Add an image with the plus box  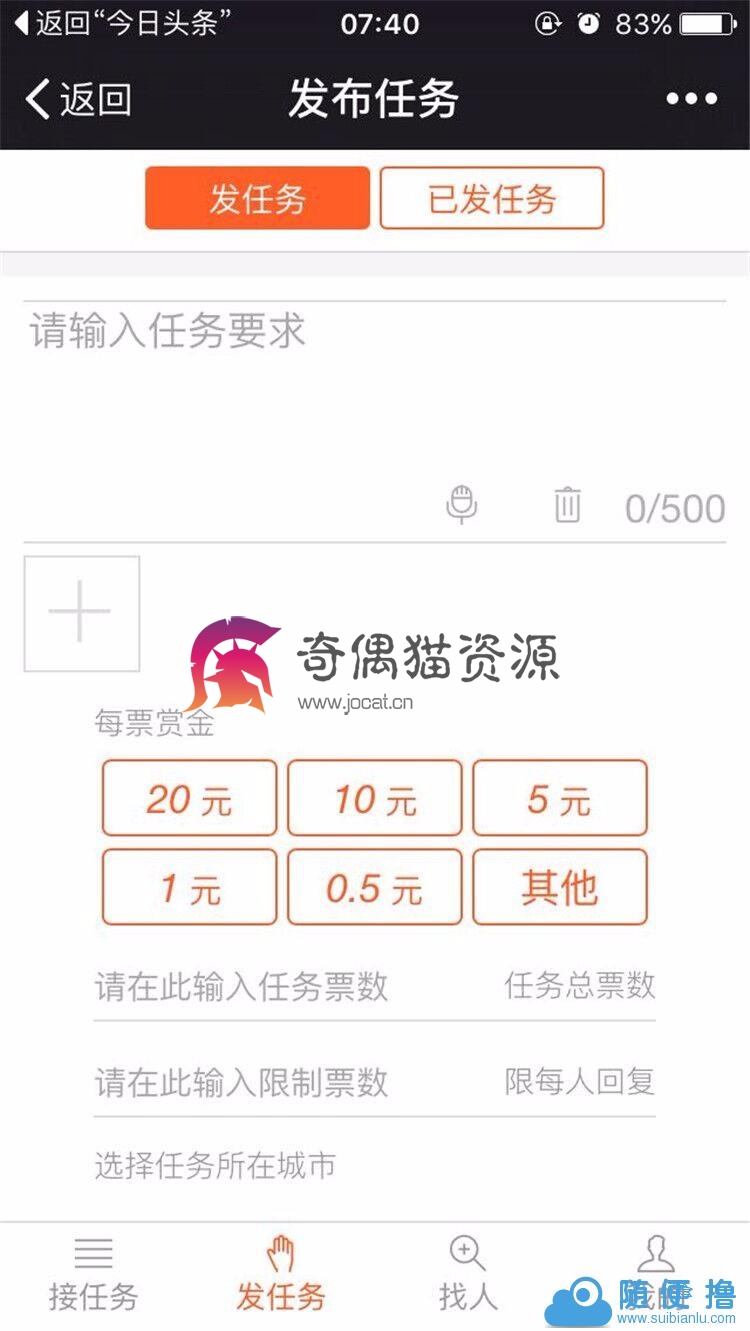pos(82,613)
